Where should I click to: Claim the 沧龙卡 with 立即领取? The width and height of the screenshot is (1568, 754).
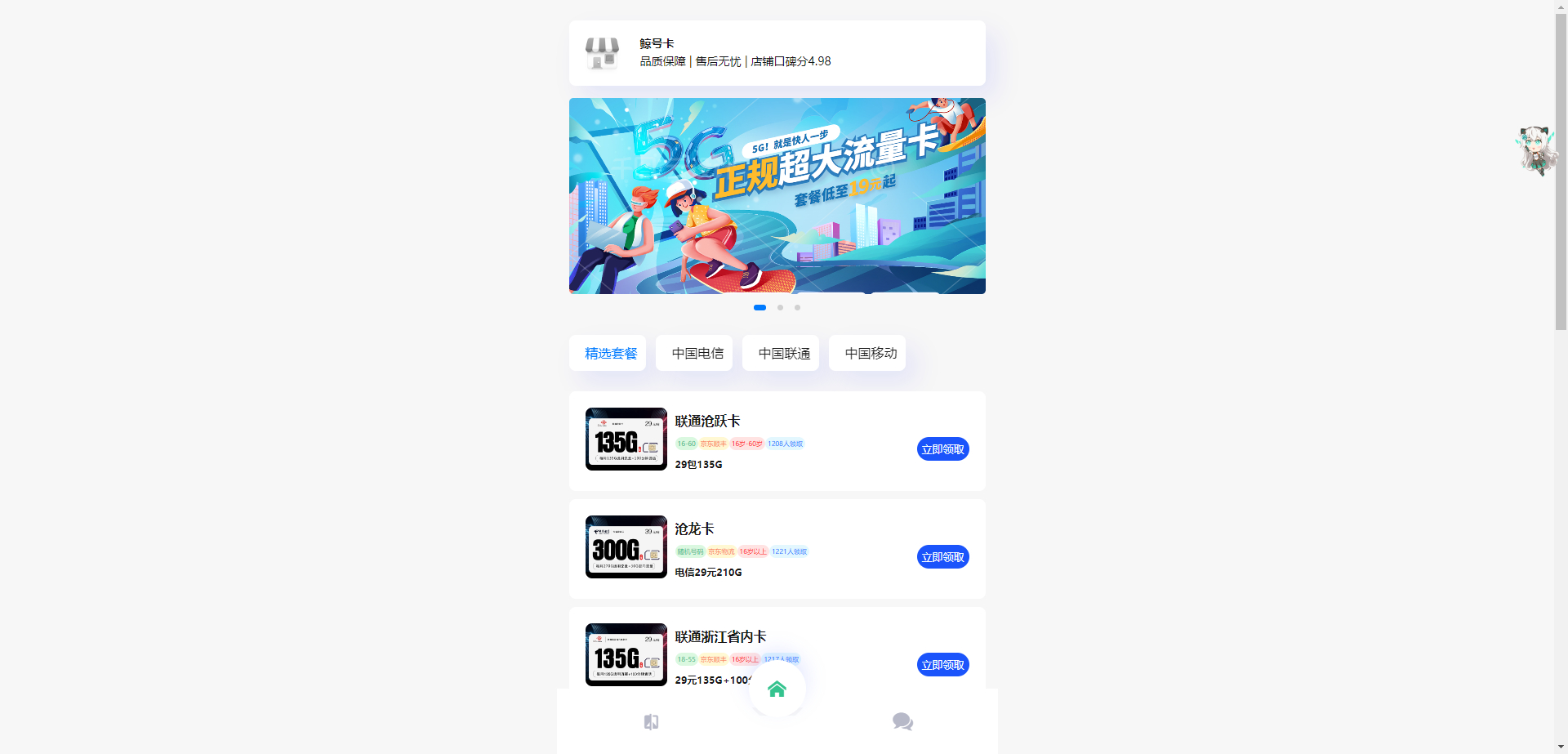pos(942,557)
